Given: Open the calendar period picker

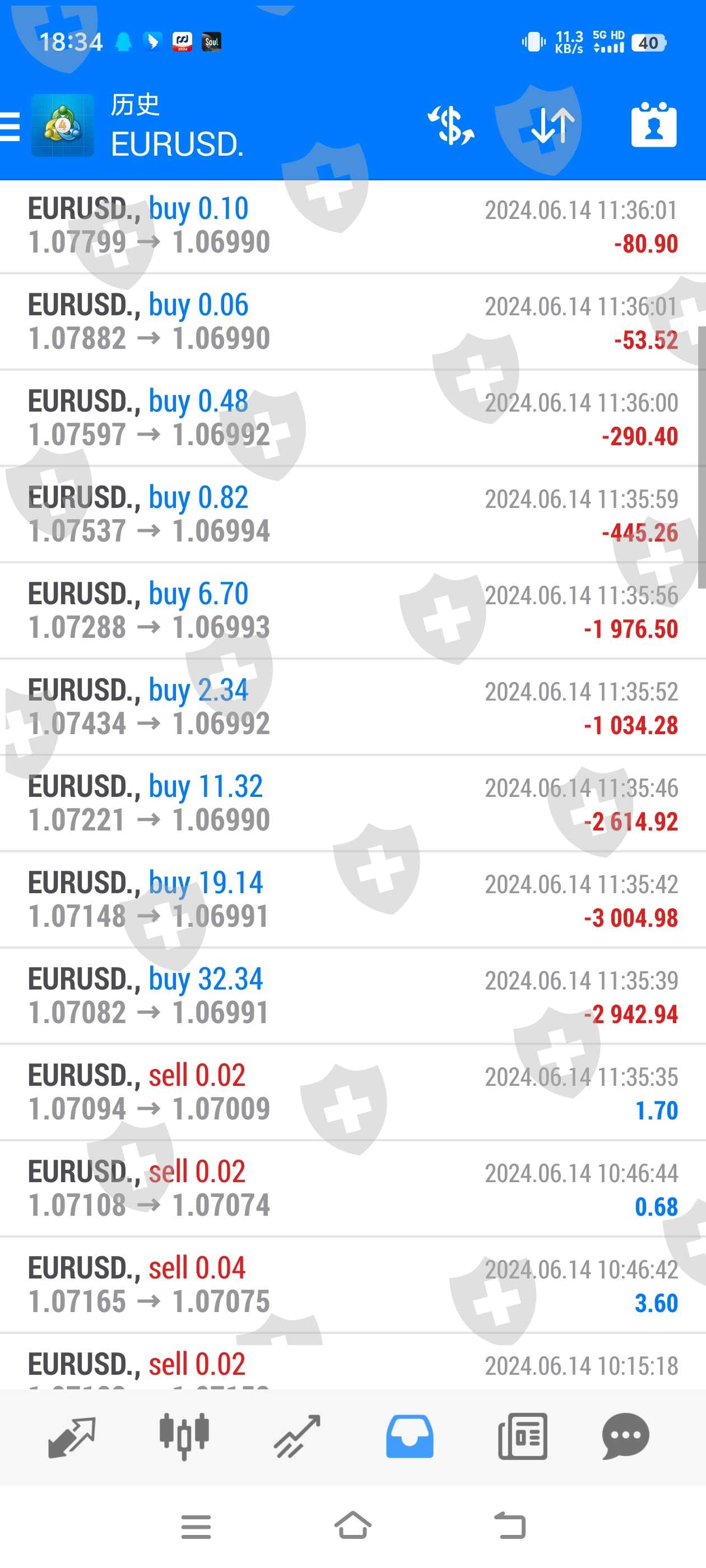Looking at the screenshot, I should (653, 126).
